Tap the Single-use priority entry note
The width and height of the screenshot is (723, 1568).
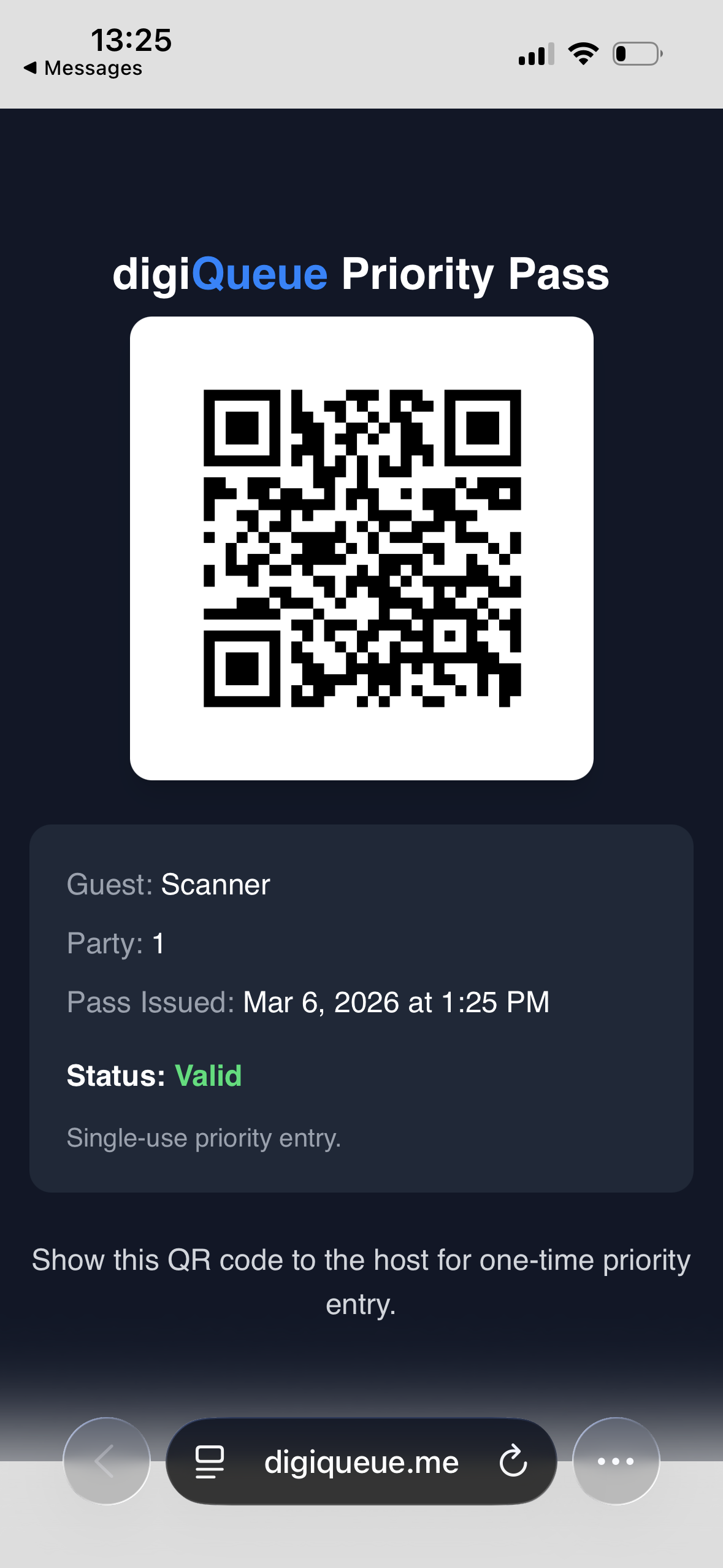click(x=204, y=1137)
